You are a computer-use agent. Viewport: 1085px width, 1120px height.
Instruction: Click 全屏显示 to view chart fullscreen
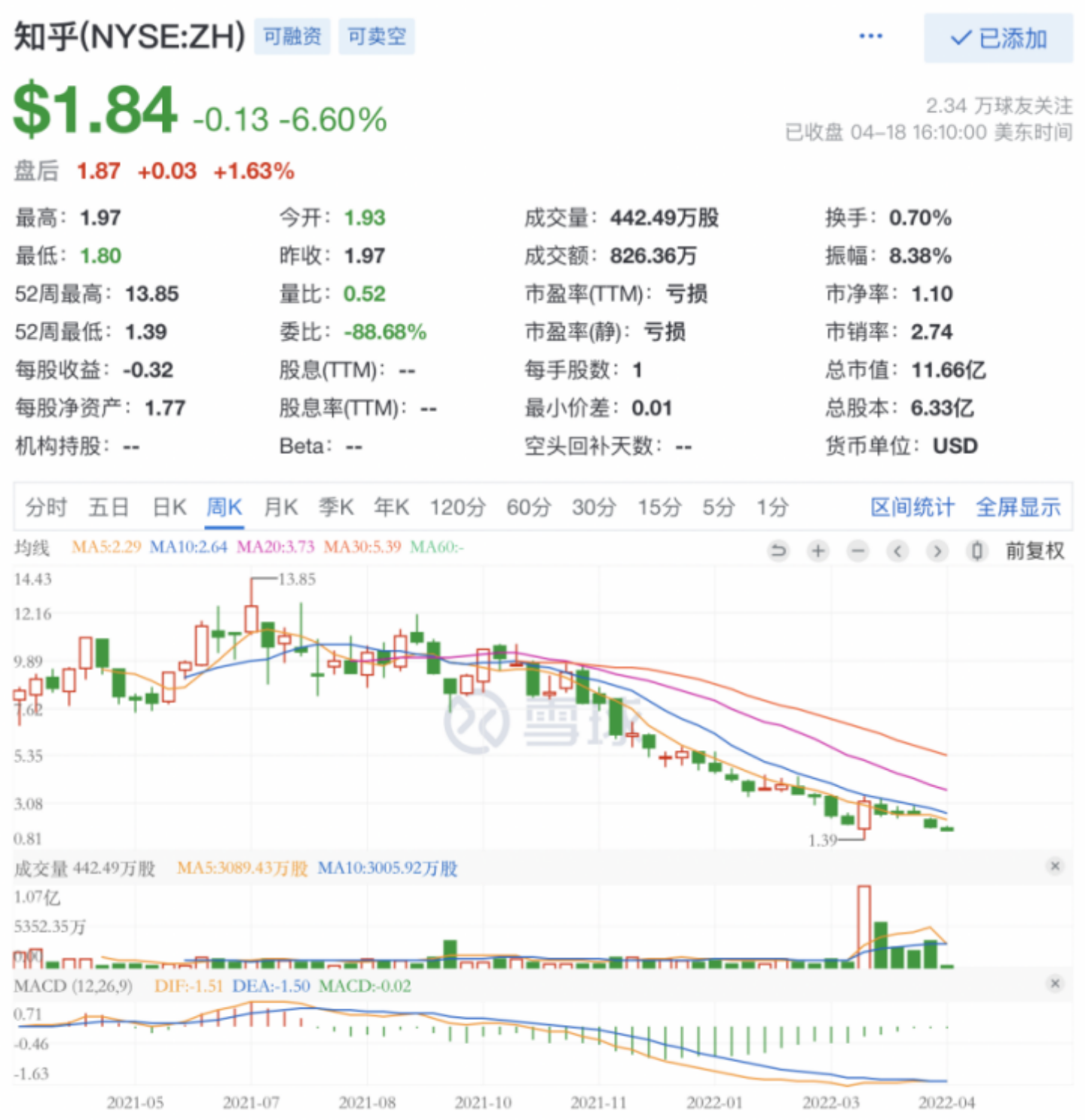1019,508
